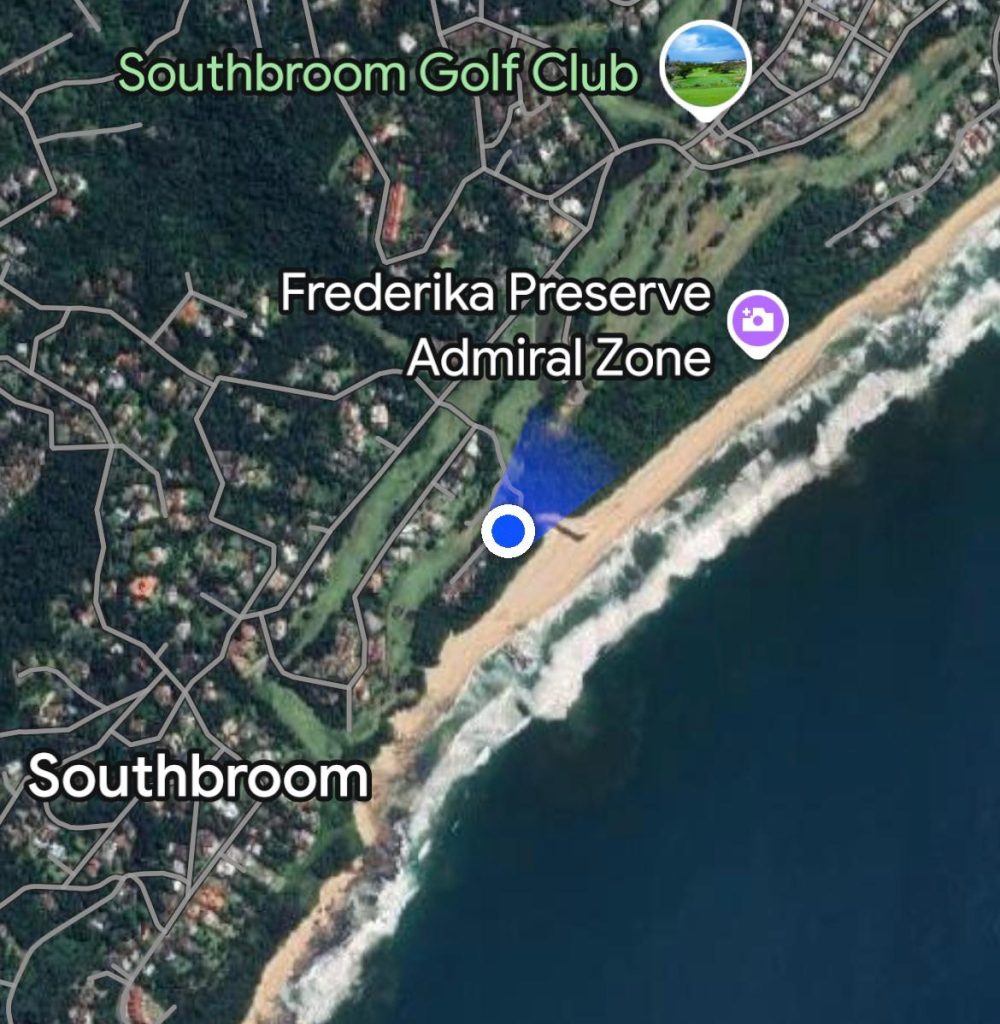Tap the Frederika Preserve Admiral Zone photo pin
Screen dimensions: 1000x1024
click(759, 321)
